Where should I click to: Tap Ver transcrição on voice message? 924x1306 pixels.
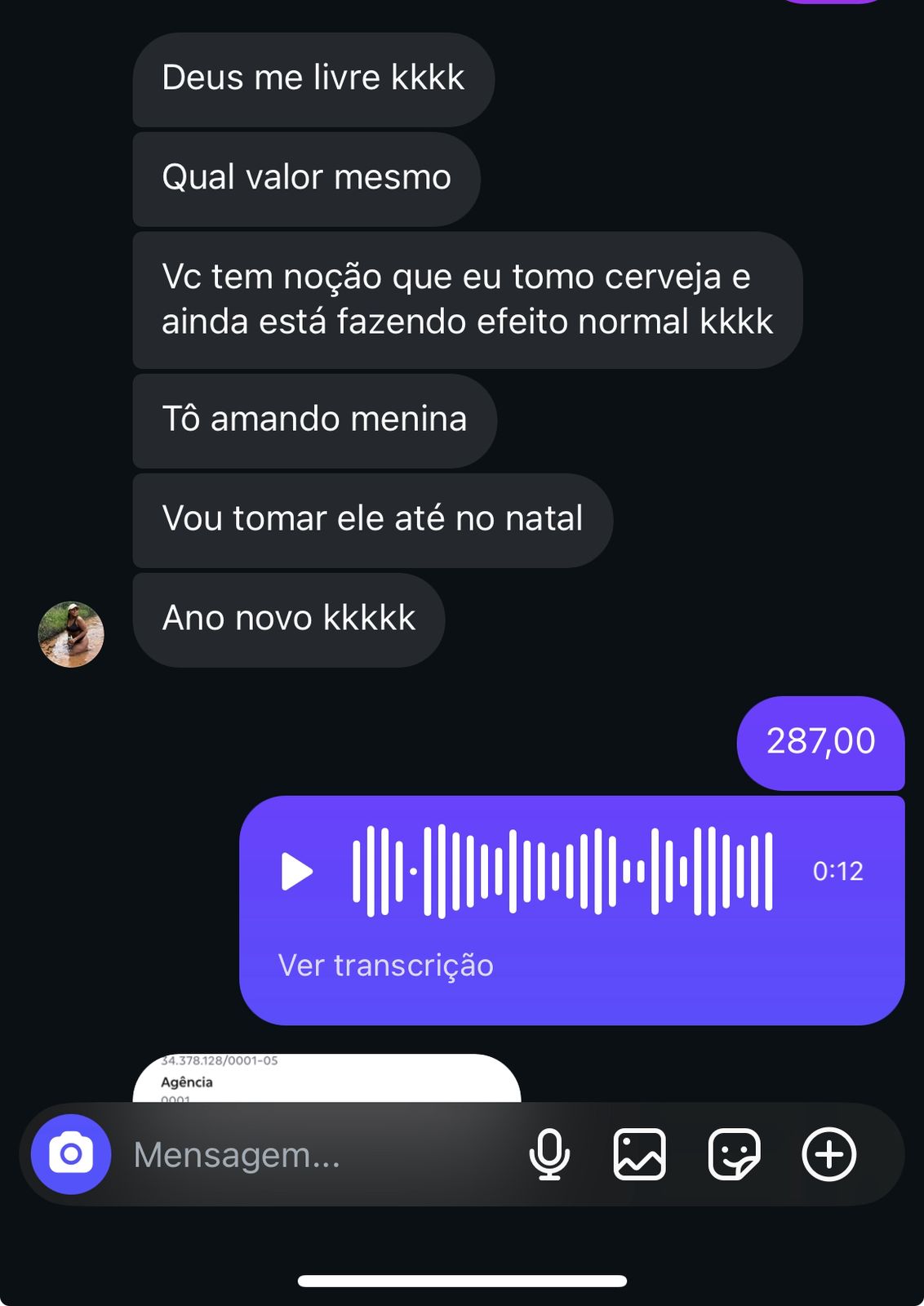pyautogui.click(x=385, y=966)
